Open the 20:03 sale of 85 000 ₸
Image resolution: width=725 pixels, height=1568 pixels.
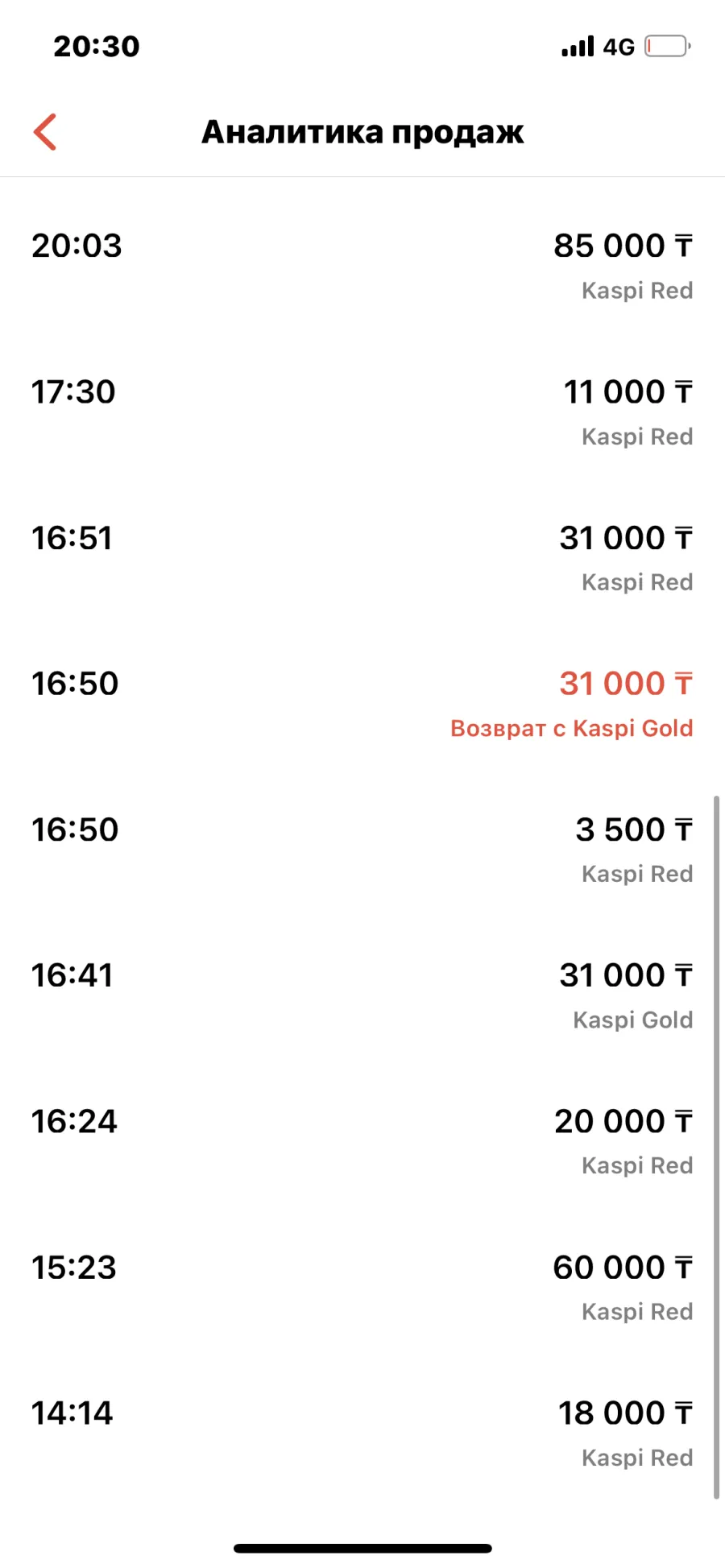click(362, 267)
